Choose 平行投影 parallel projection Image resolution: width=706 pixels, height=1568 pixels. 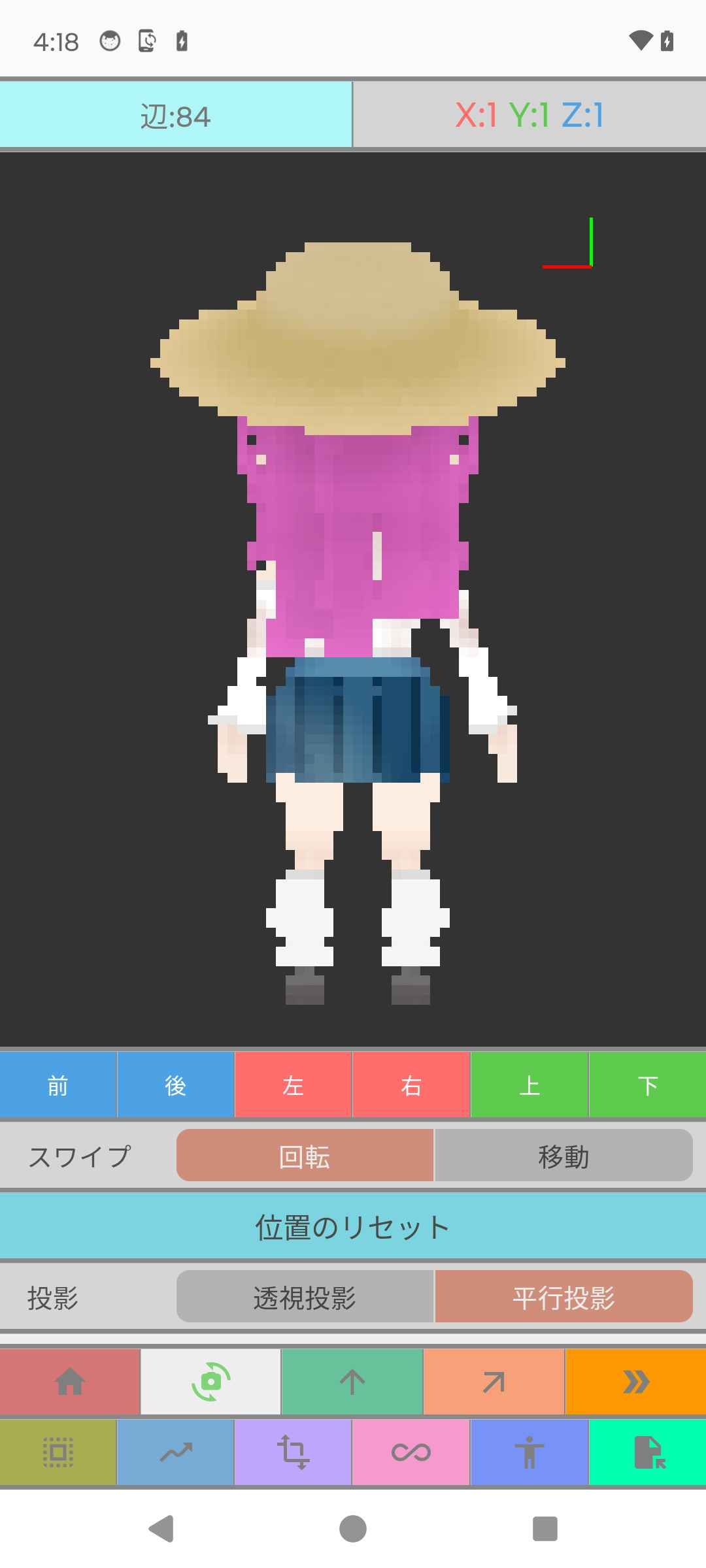[x=563, y=1297]
